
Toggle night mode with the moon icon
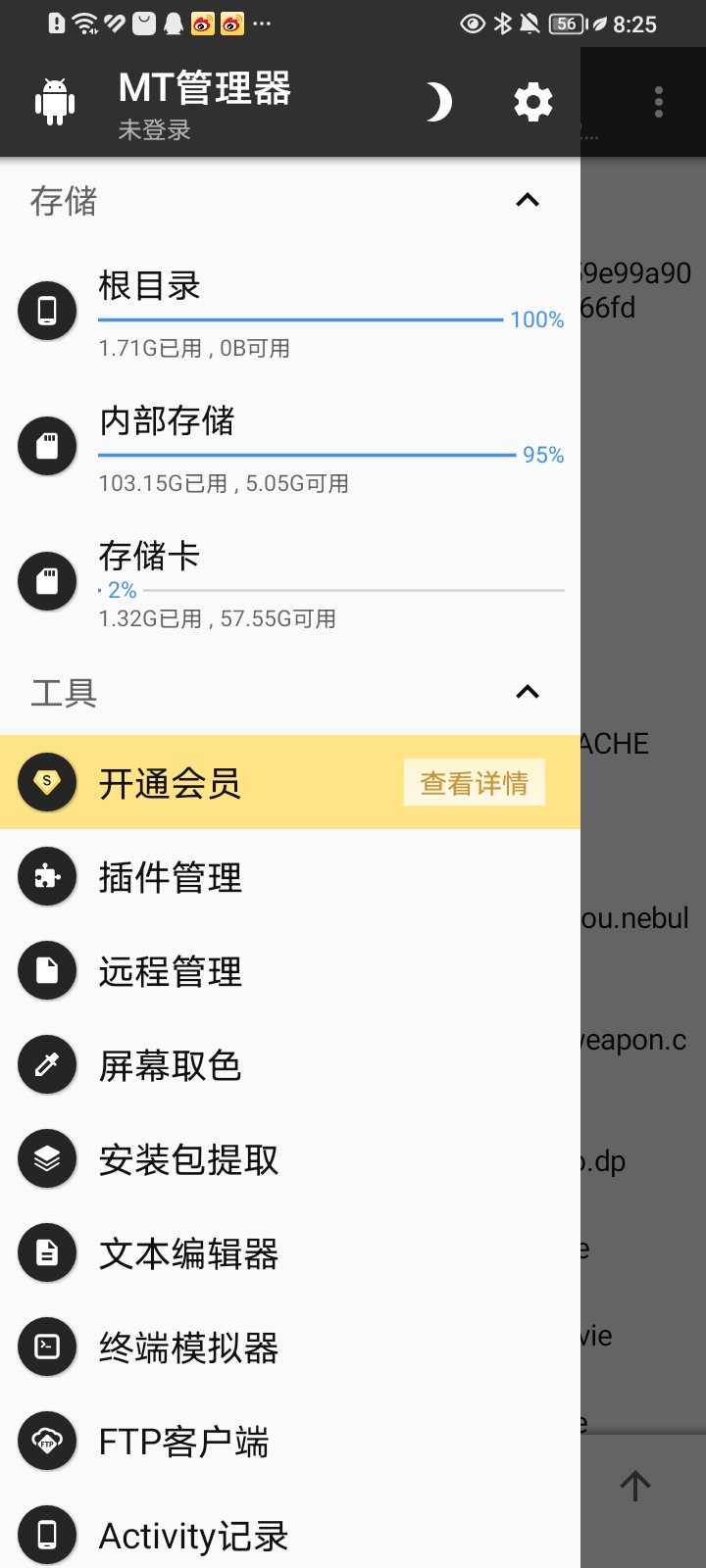pyautogui.click(x=438, y=102)
